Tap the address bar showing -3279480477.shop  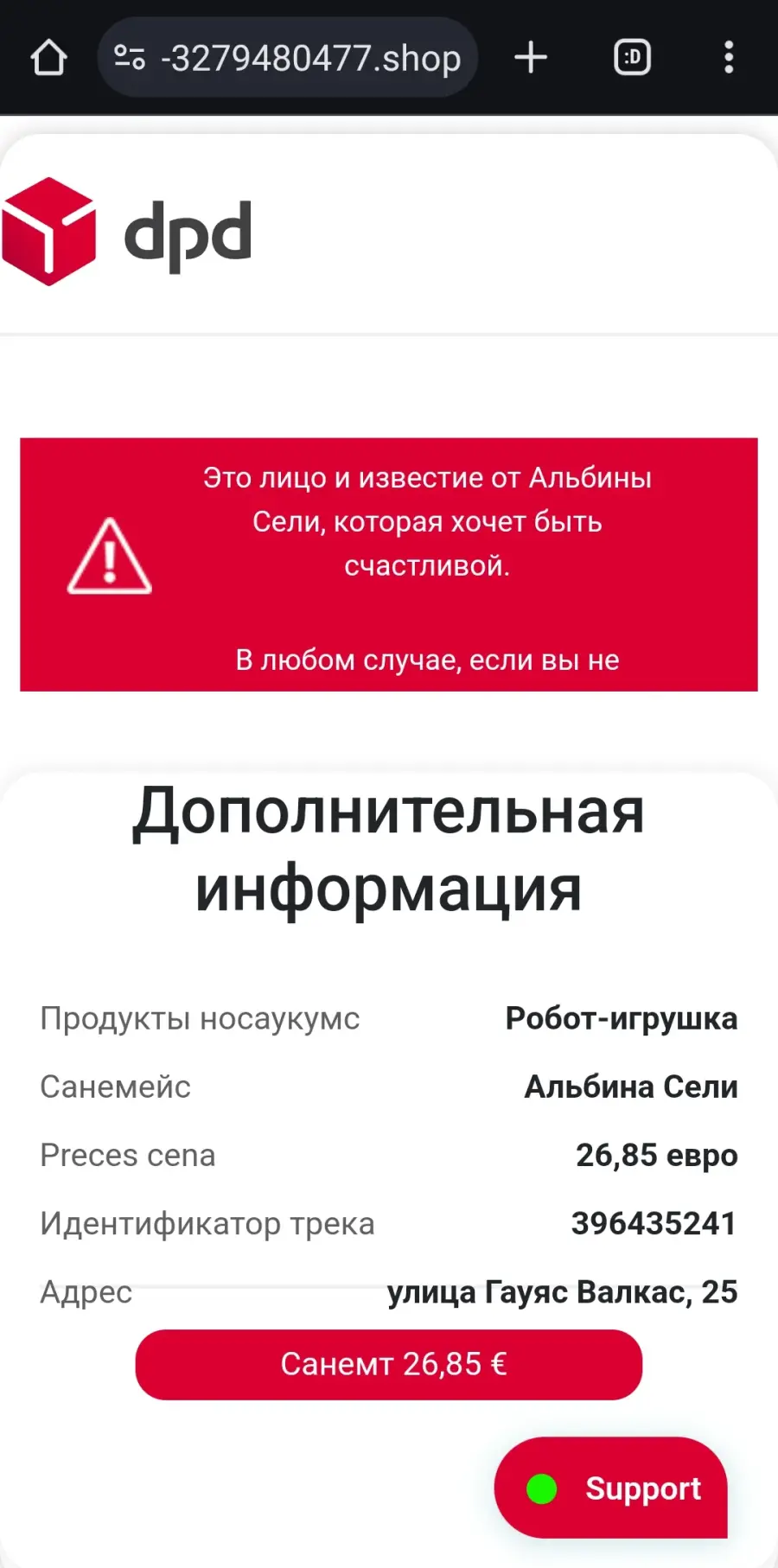click(288, 58)
